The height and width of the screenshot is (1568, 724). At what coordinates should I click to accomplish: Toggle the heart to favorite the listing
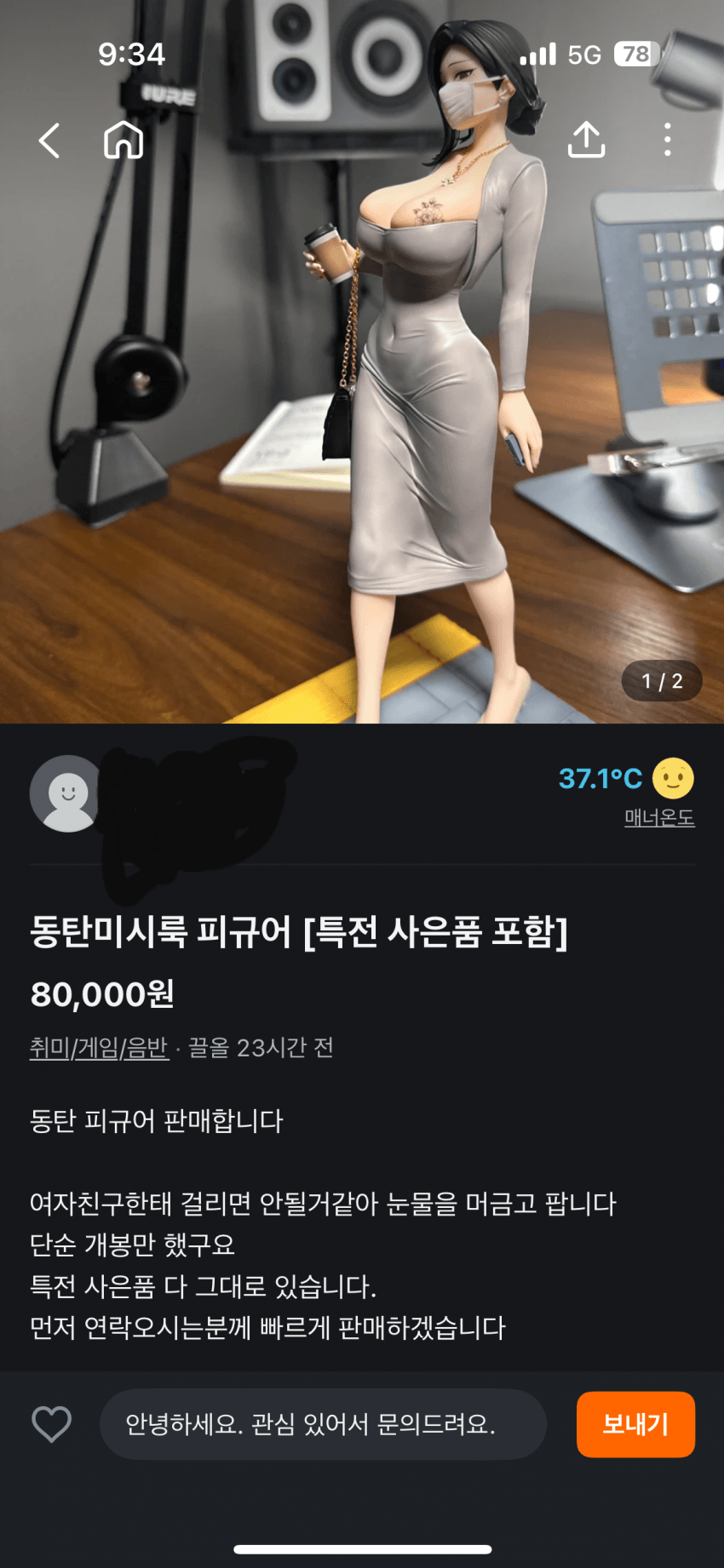[51, 1424]
